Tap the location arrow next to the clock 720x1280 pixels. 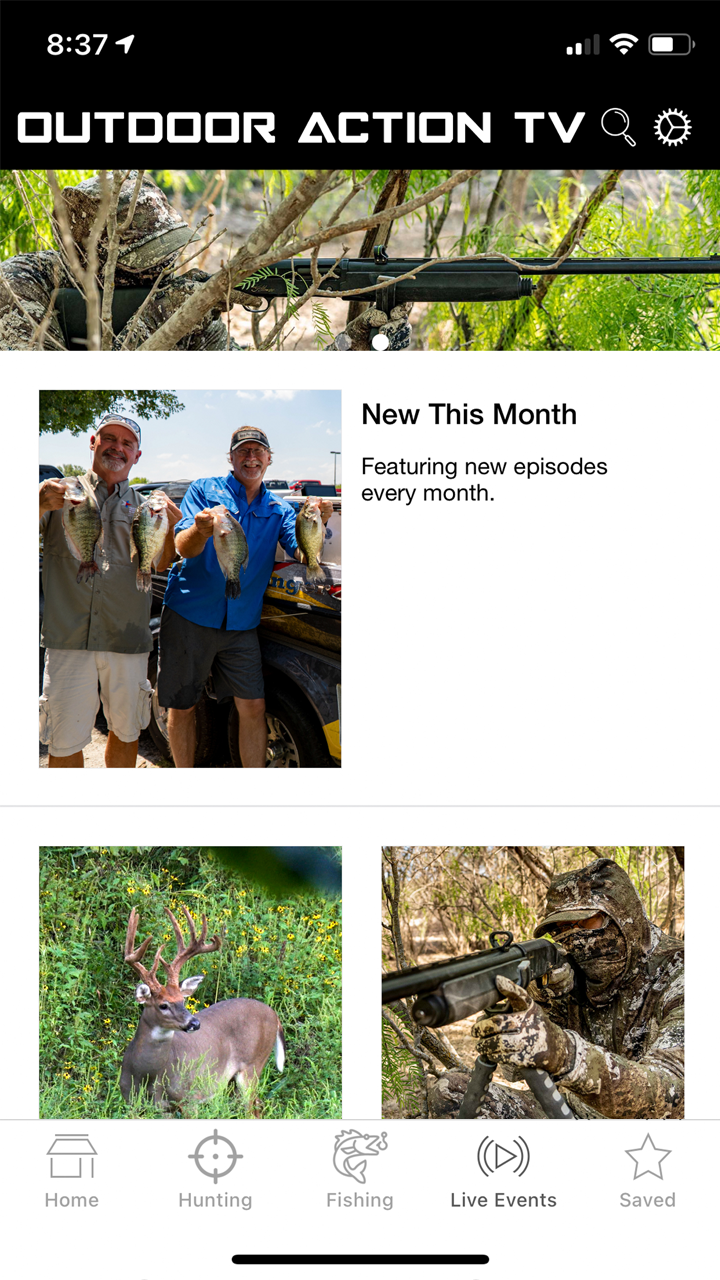click(x=123, y=42)
